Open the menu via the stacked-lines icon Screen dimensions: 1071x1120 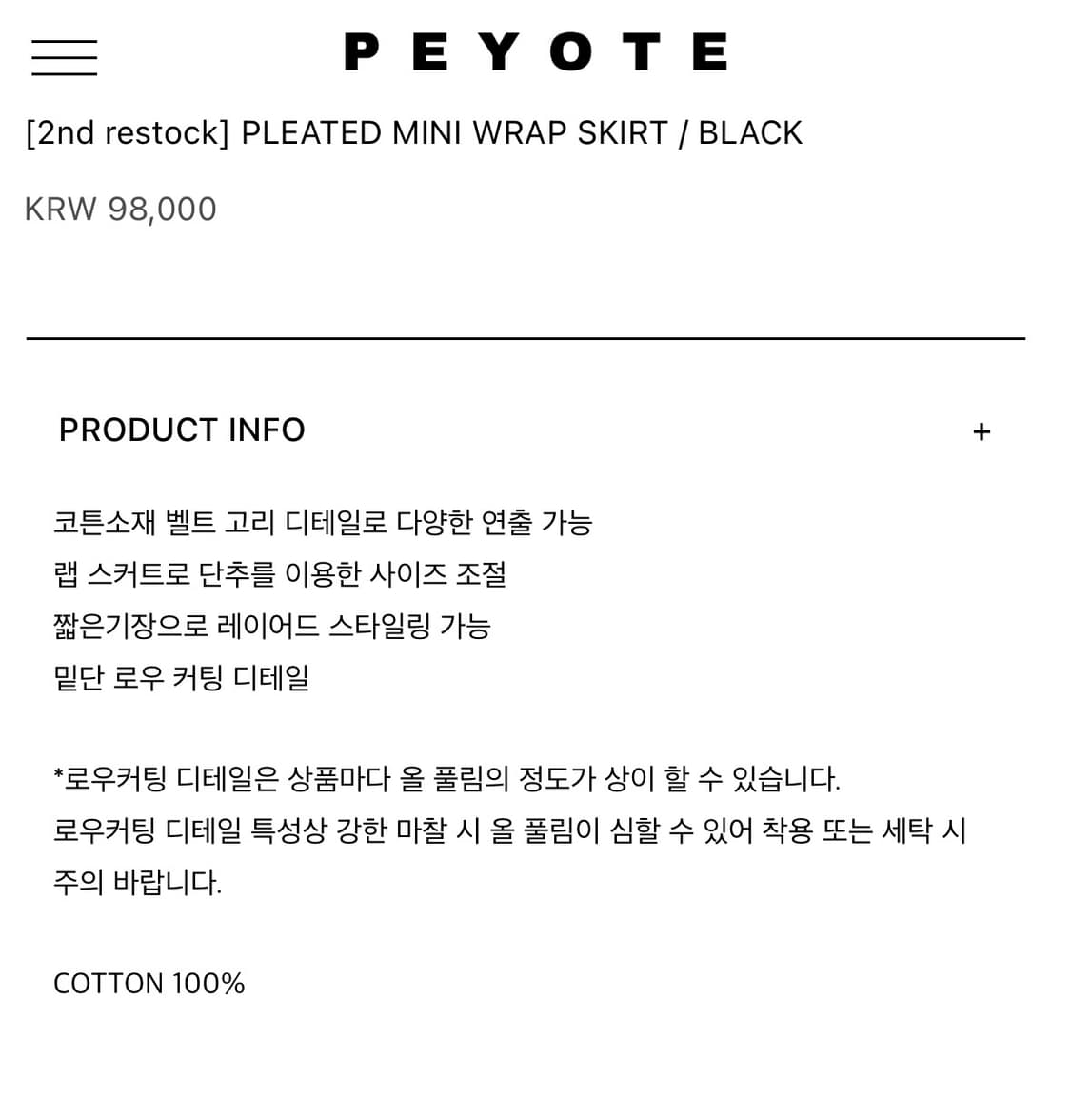point(64,57)
